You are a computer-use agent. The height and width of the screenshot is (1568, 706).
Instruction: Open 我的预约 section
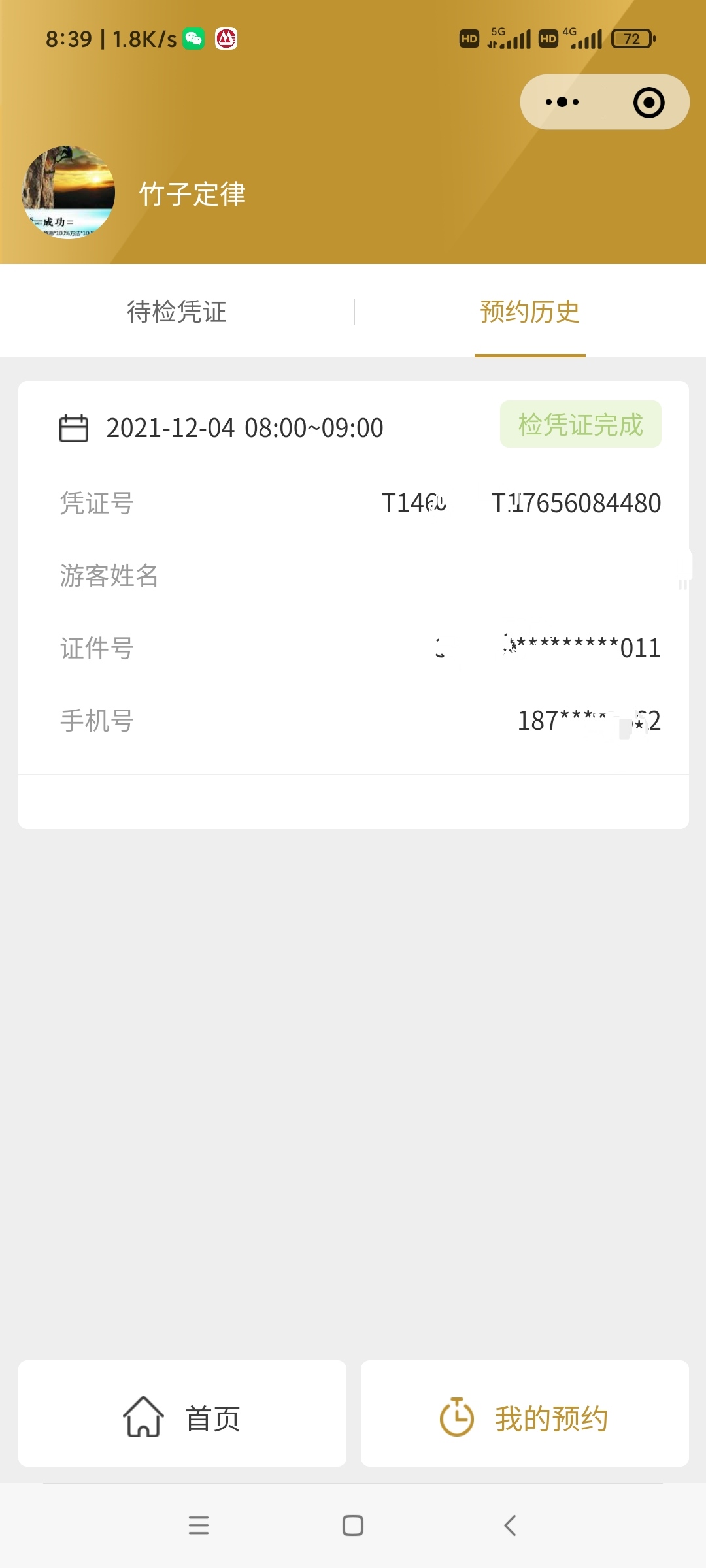[x=525, y=1419]
